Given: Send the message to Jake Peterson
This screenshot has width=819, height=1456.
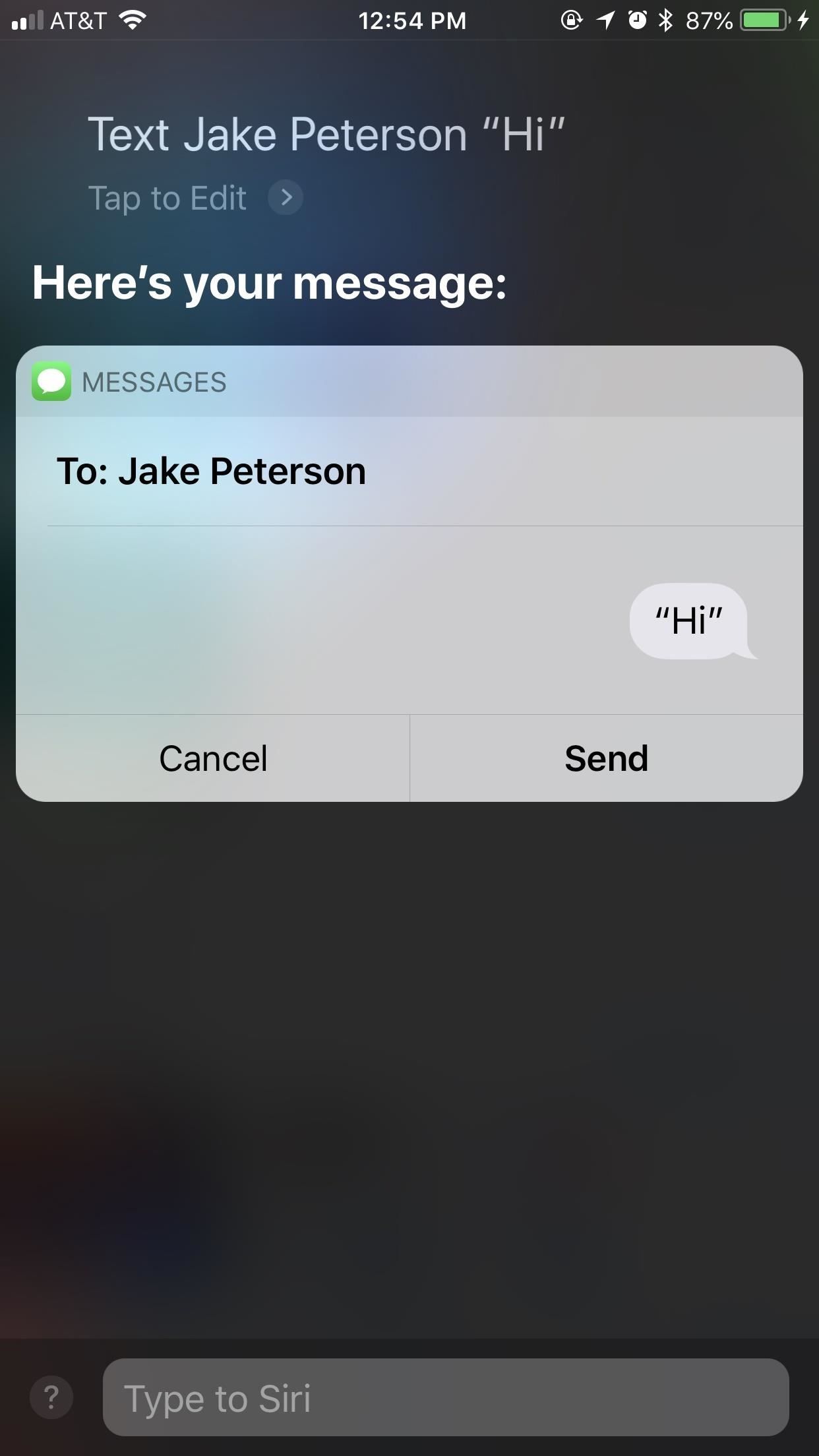Looking at the screenshot, I should click(606, 758).
